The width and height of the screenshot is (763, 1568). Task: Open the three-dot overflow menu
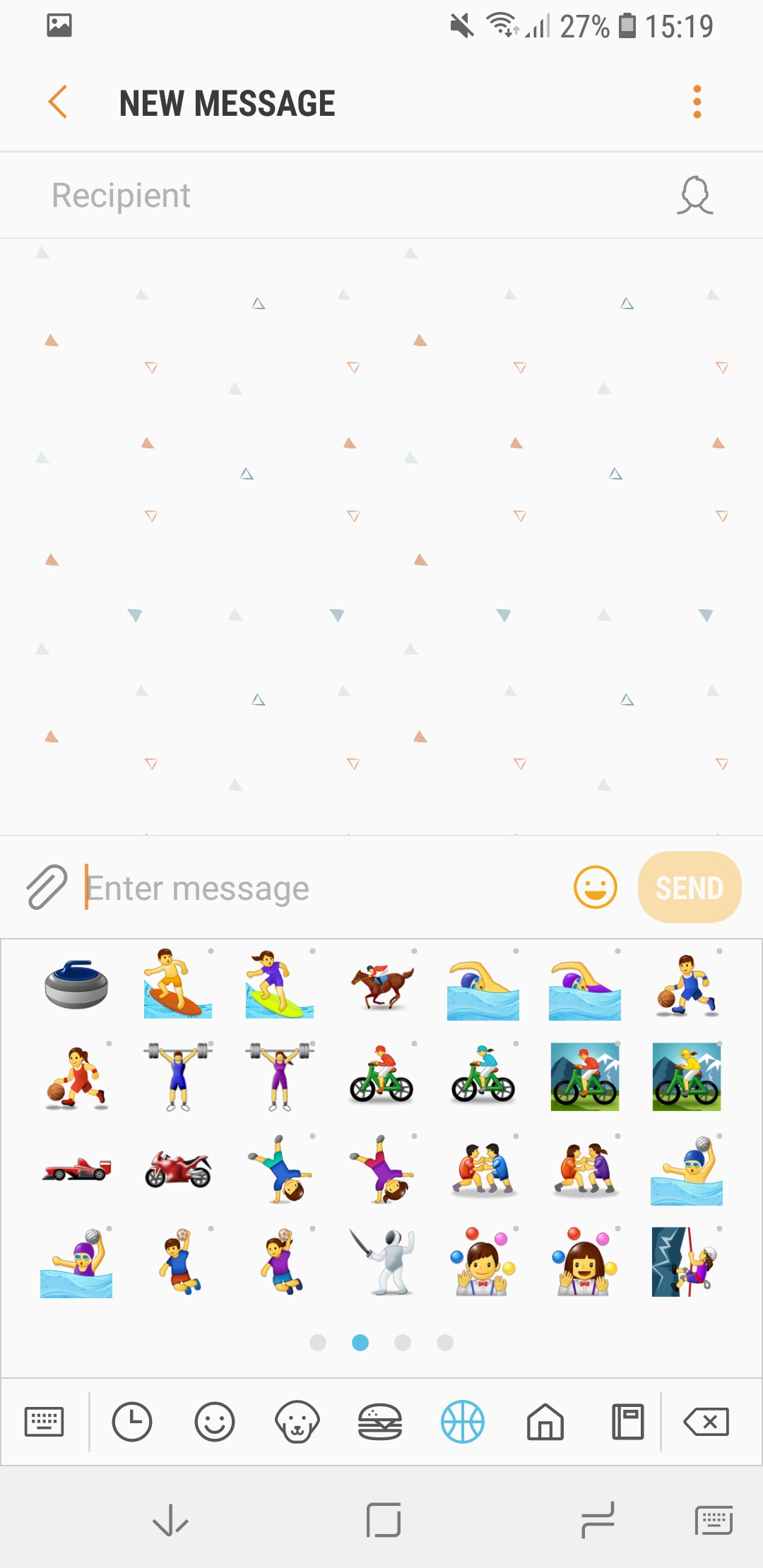[697, 102]
